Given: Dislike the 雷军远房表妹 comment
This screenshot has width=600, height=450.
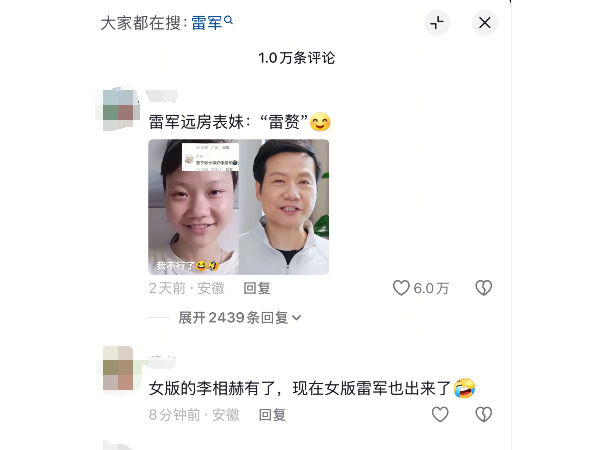Looking at the screenshot, I should click(x=483, y=288).
